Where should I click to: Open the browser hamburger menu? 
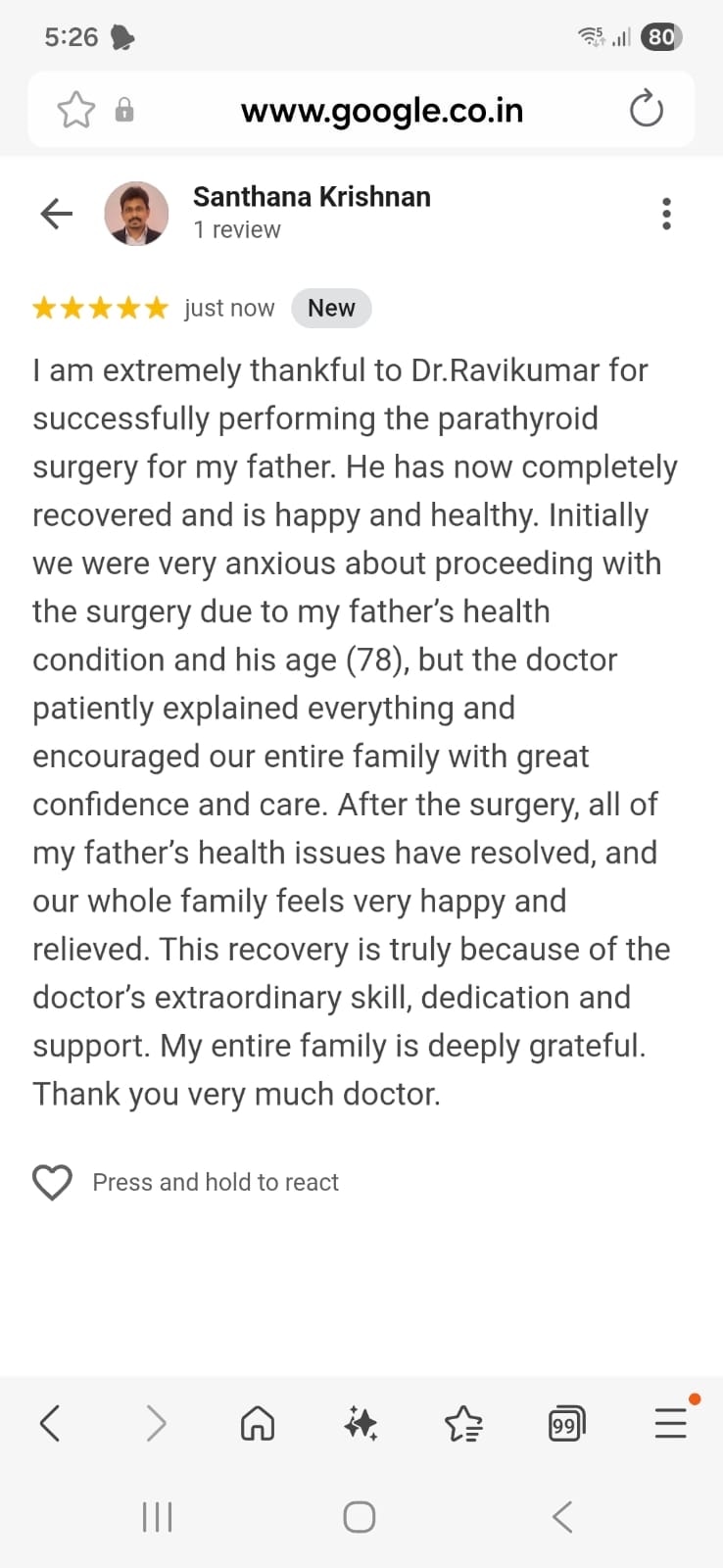tap(670, 1422)
